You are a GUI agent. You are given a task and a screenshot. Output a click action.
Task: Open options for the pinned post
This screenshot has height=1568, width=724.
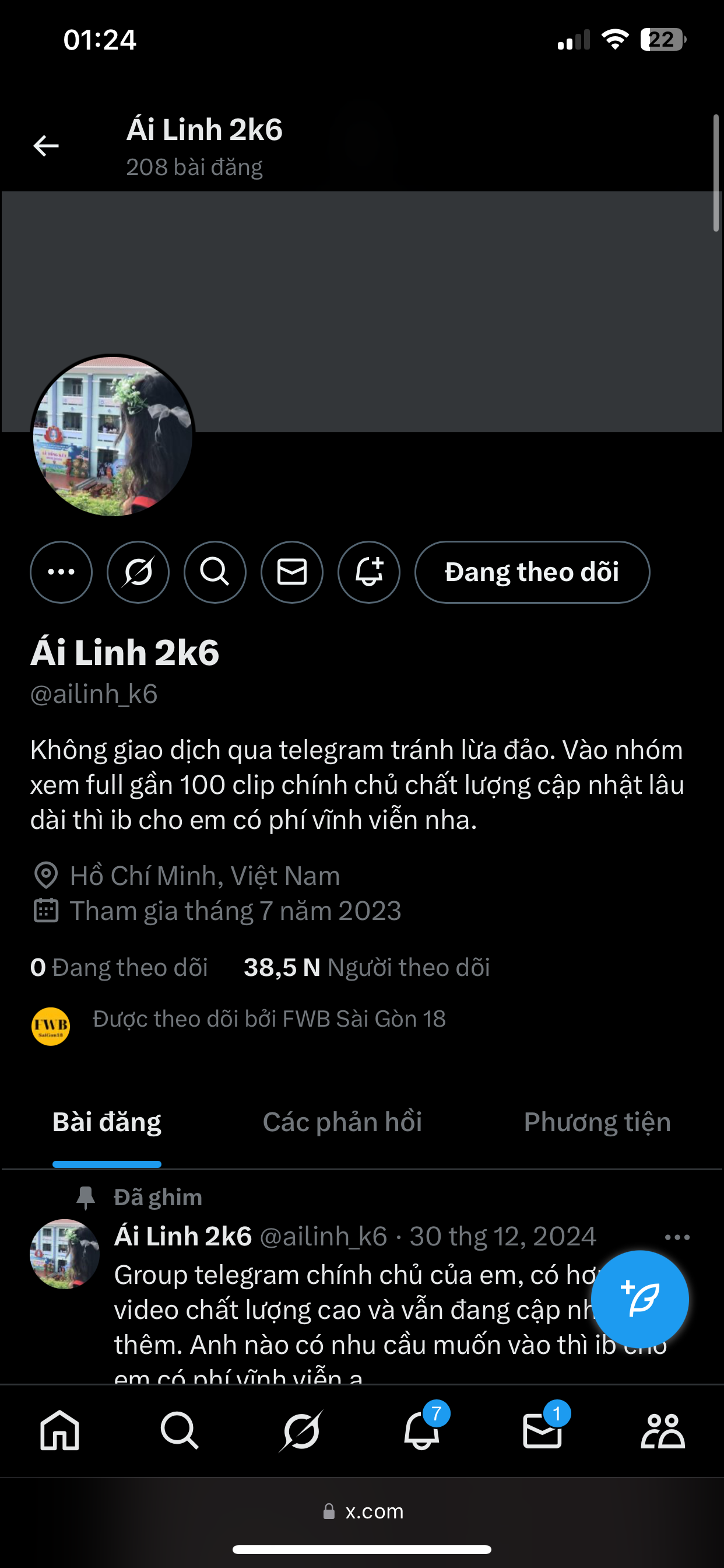(x=677, y=1237)
